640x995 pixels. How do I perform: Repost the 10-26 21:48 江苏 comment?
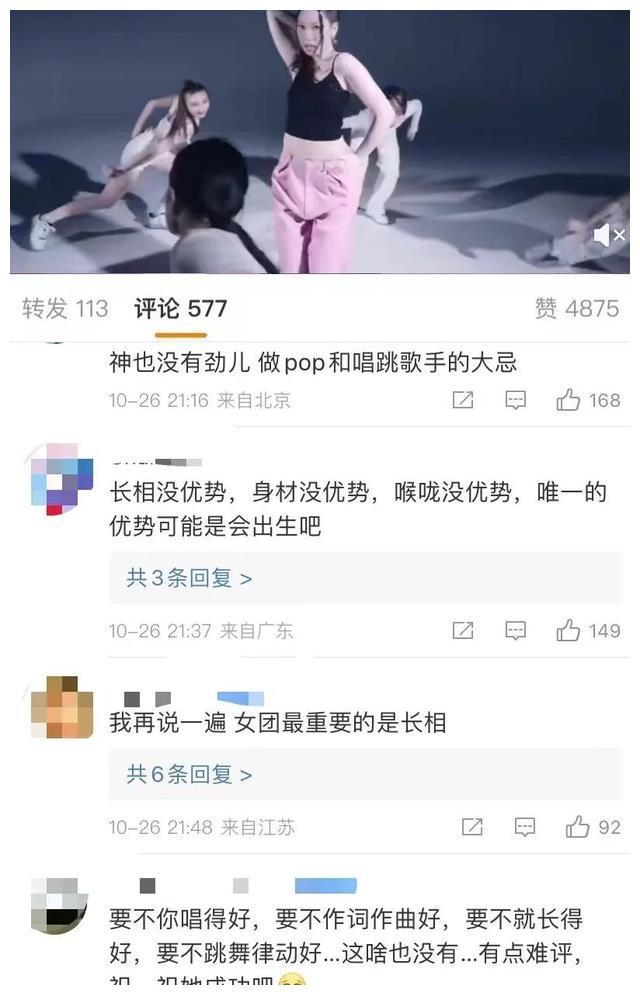[471, 827]
